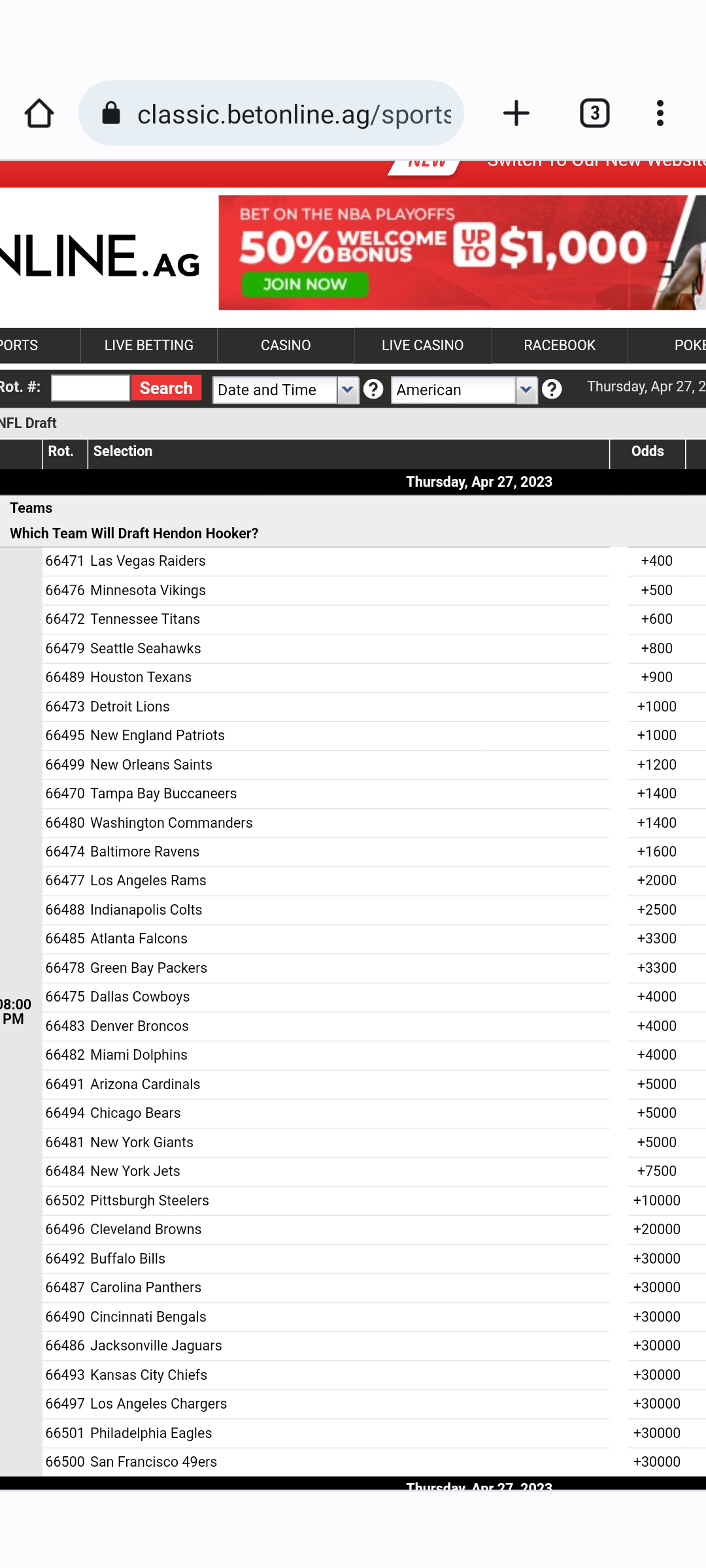The height and width of the screenshot is (1568, 706).
Task: Go to the Casino section
Action: 286,346
